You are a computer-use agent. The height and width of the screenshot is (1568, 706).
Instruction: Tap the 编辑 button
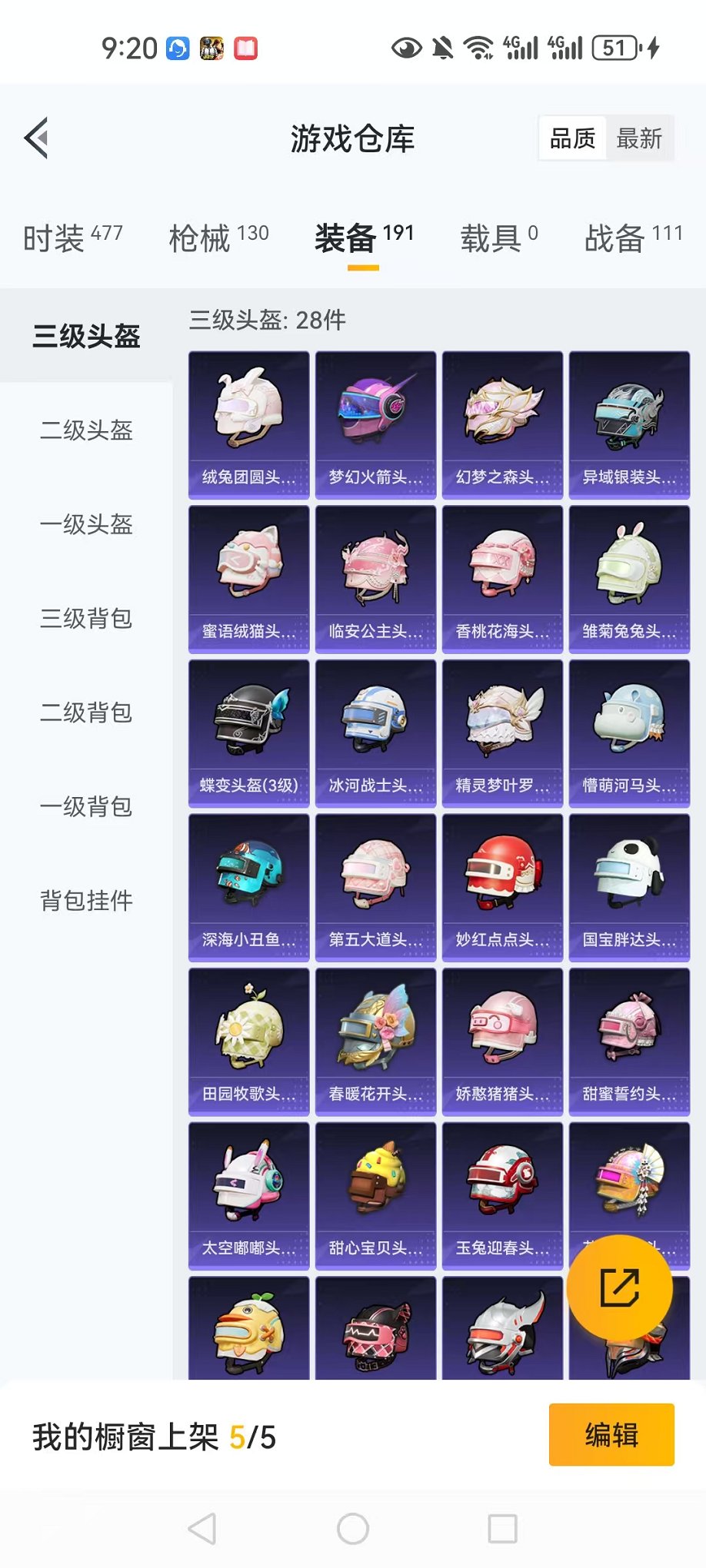[611, 1435]
